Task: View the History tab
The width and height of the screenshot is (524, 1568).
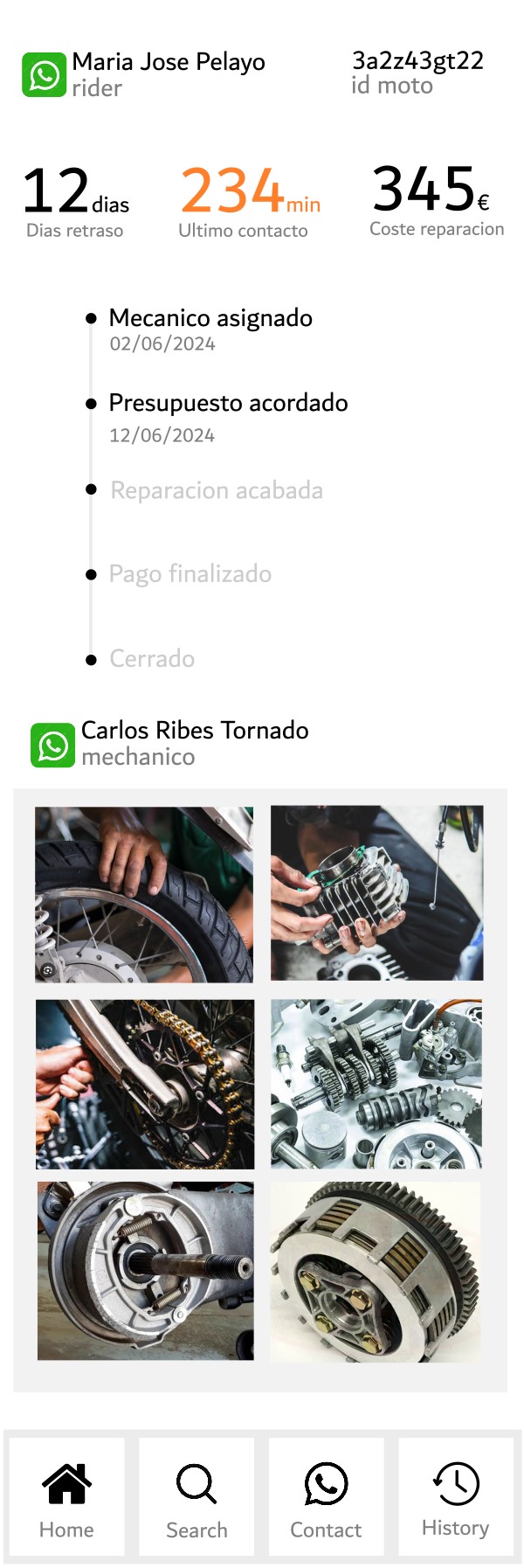Action: coord(455,1497)
